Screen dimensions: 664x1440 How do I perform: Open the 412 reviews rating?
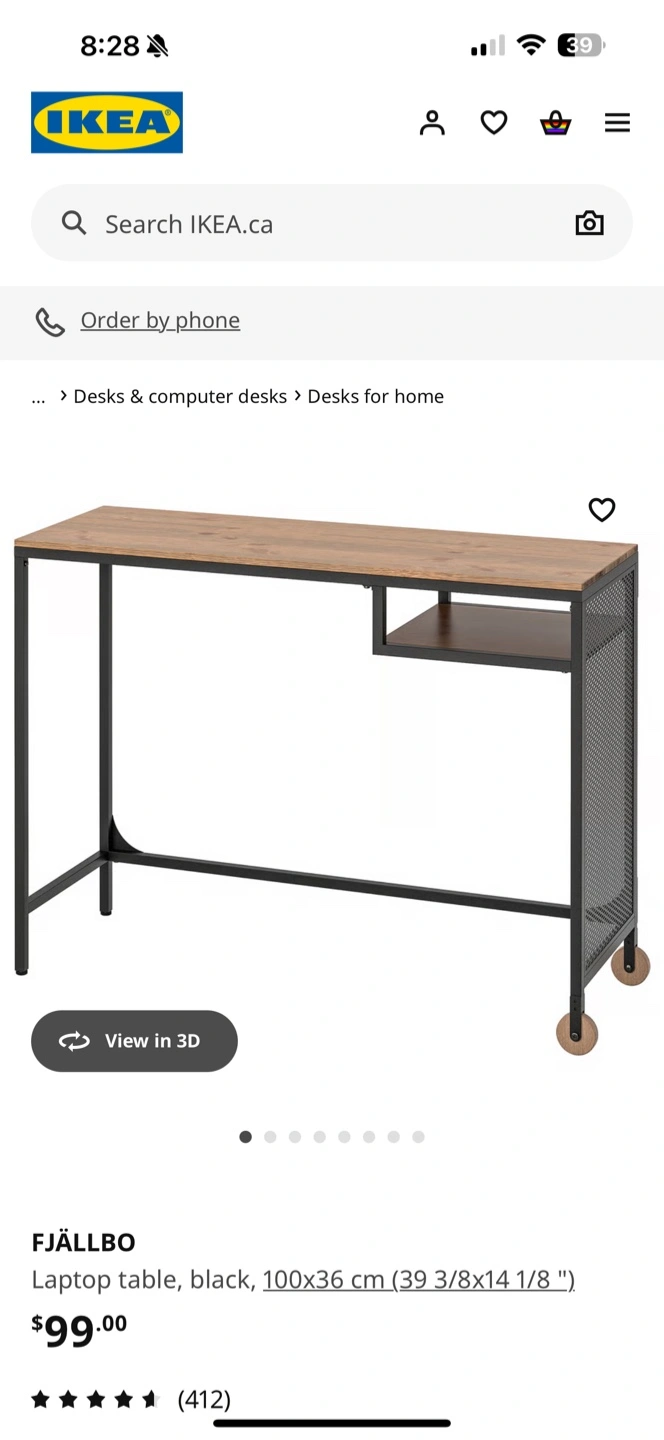pos(131,1399)
